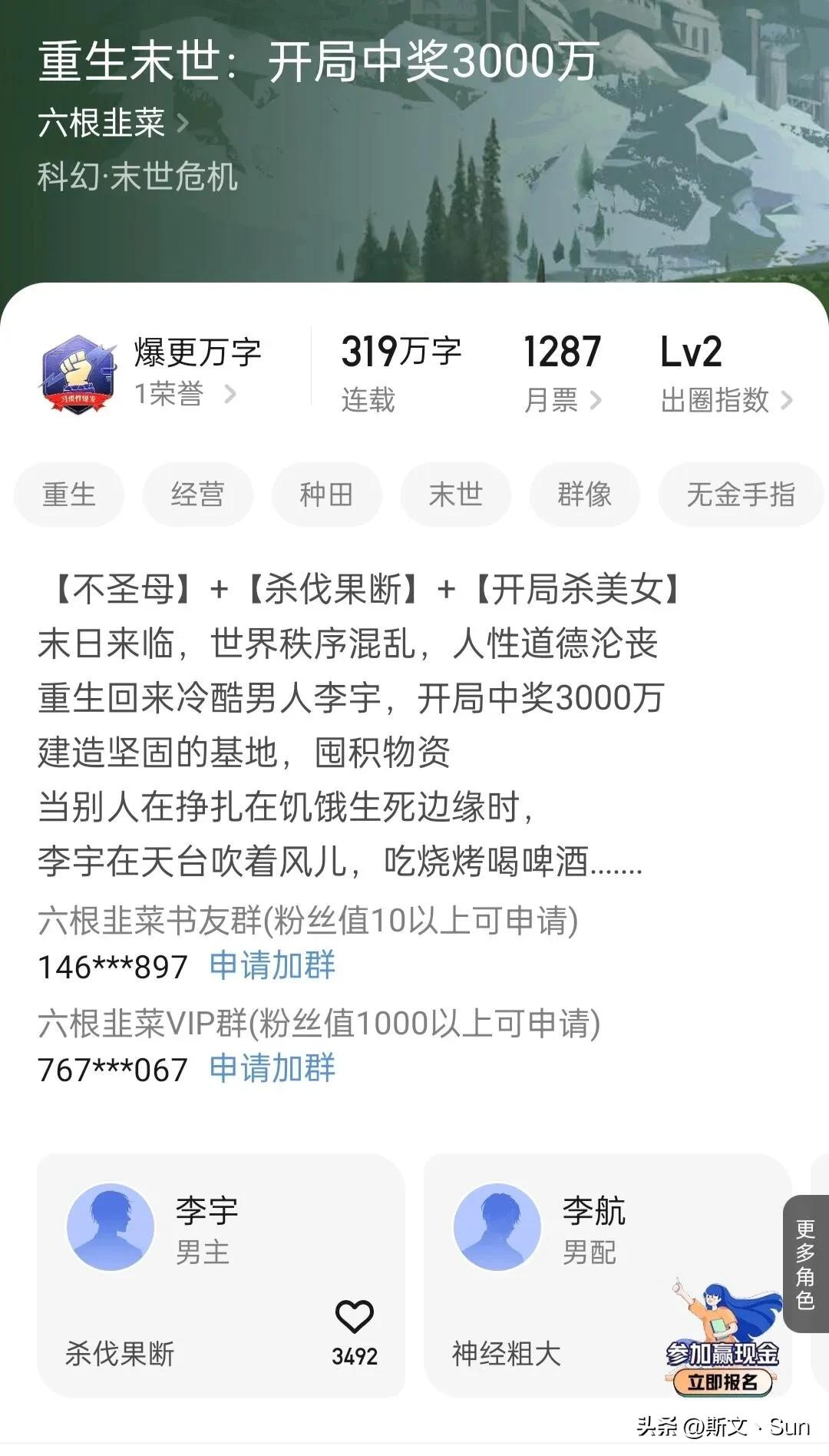The height and width of the screenshot is (1456, 829).
Task: Select the 重生 tag chip
Action: (69, 495)
